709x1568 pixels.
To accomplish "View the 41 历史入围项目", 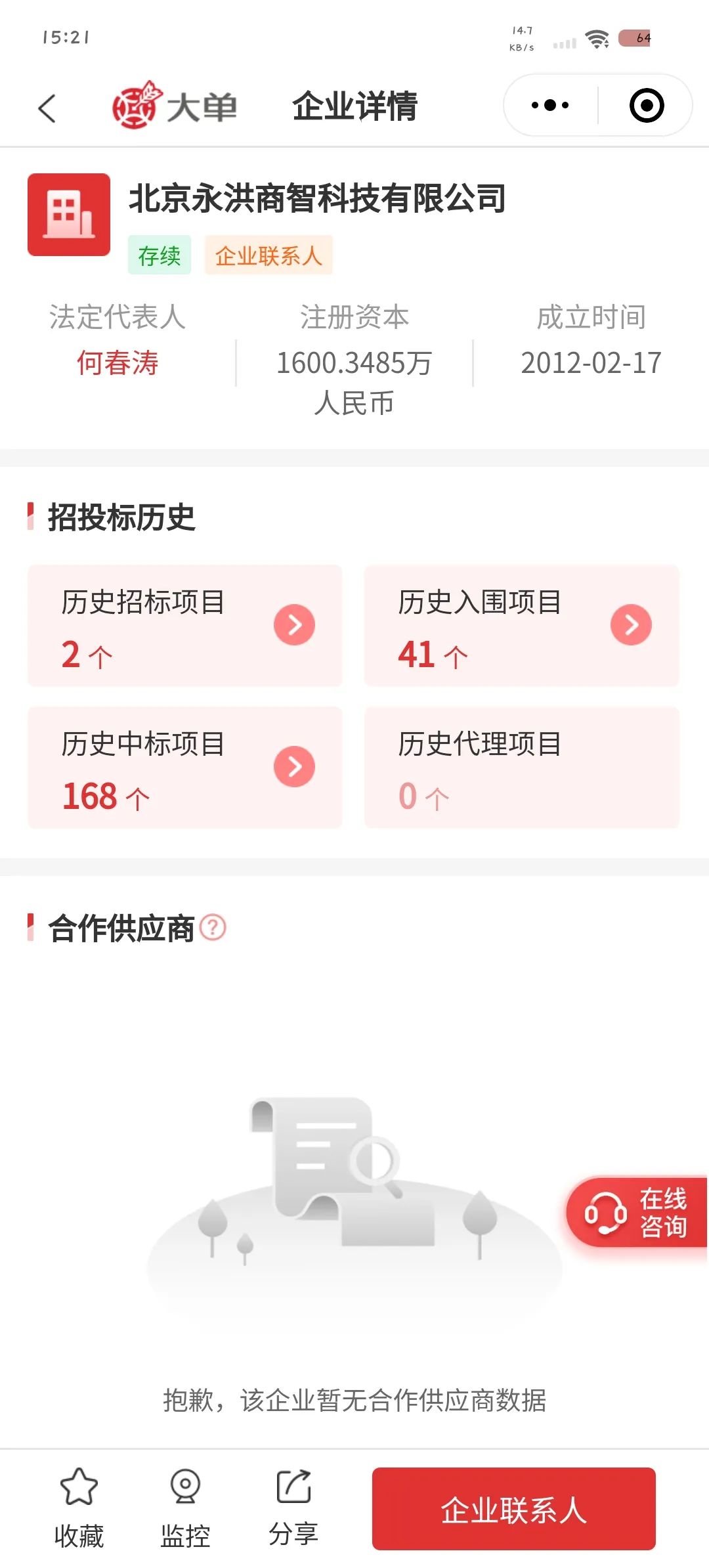I will tap(521, 626).
